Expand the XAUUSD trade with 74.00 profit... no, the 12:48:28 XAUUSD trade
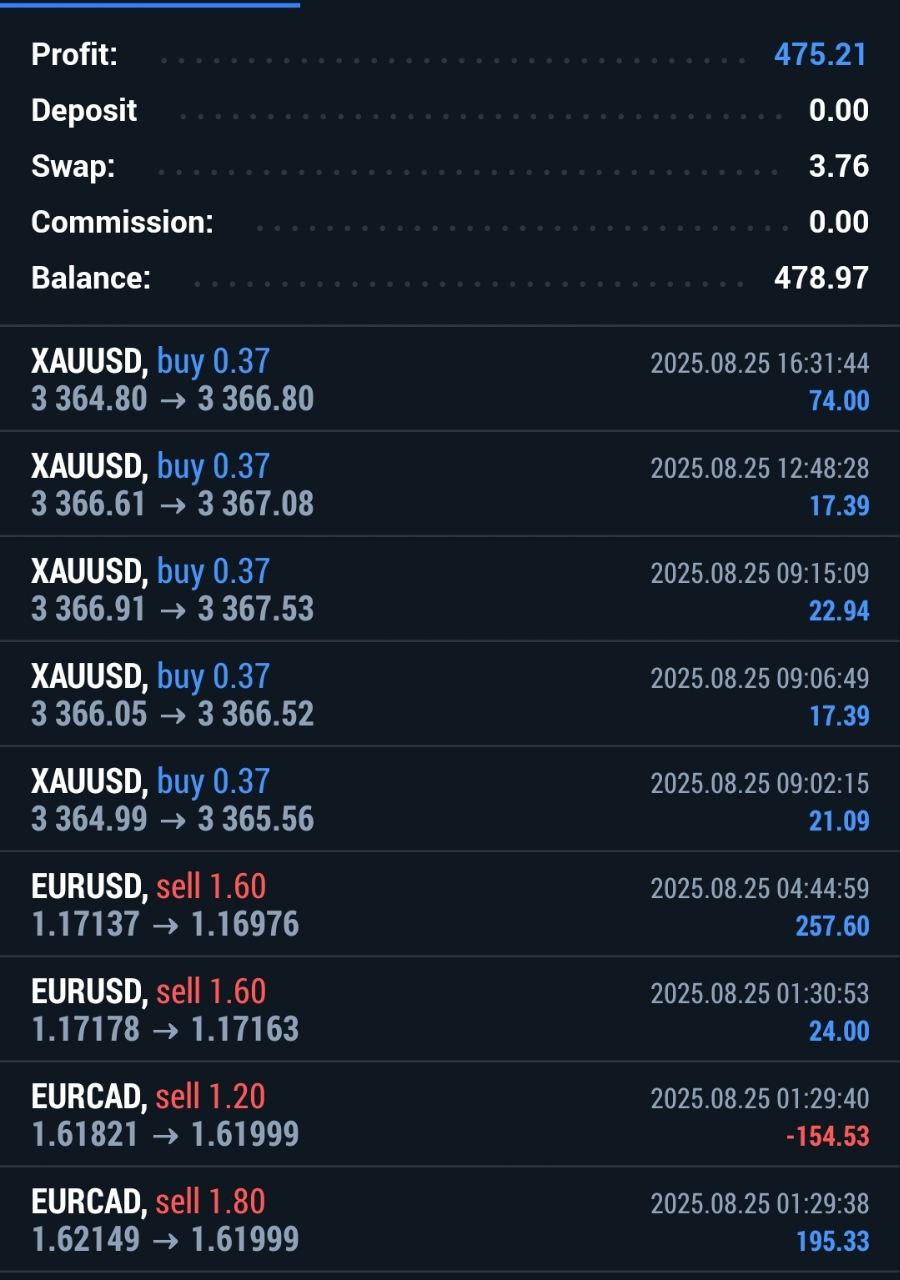900x1280 pixels. point(450,485)
